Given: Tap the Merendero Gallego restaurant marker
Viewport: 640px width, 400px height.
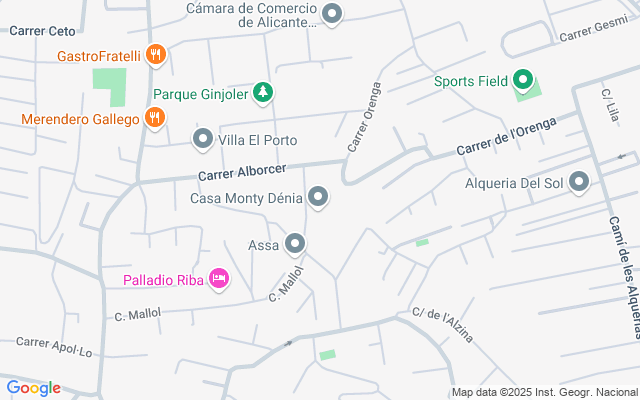Looking at the screenshot, I should click(x=153, y=118).
